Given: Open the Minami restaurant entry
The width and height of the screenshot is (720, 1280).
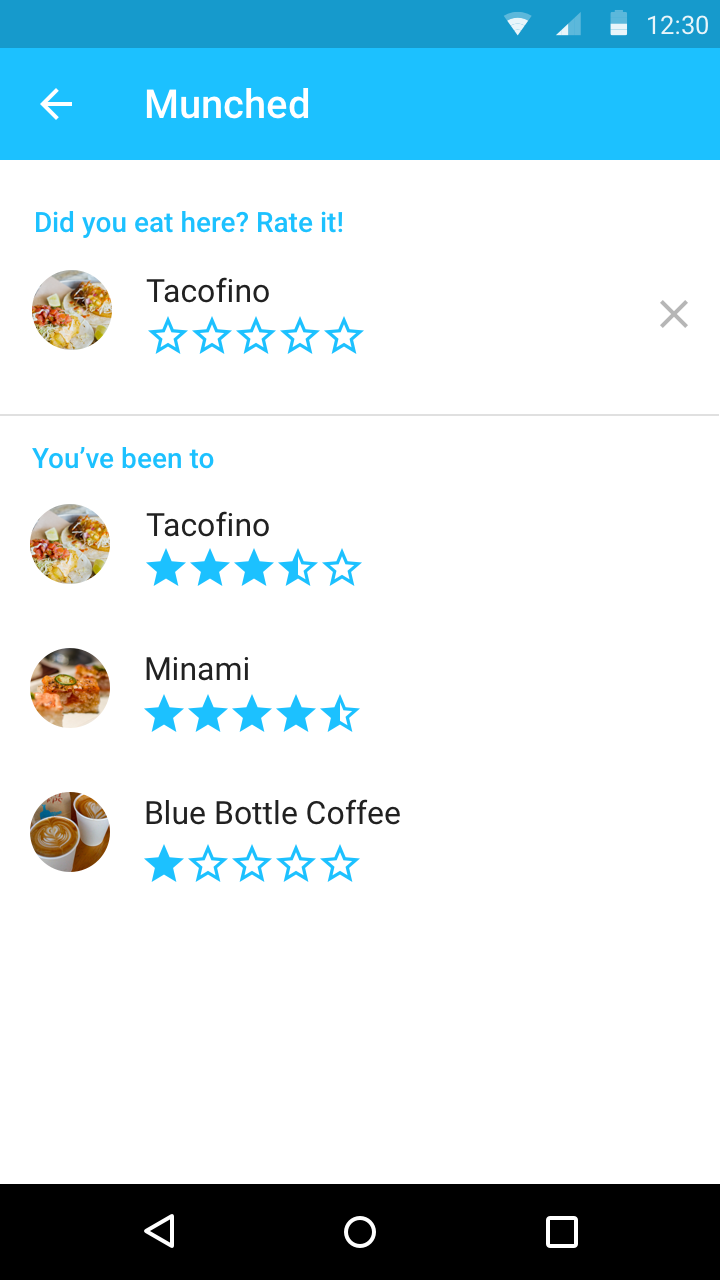Looking at the screenshot, I should pyautogui.click(x=197, y=670).
